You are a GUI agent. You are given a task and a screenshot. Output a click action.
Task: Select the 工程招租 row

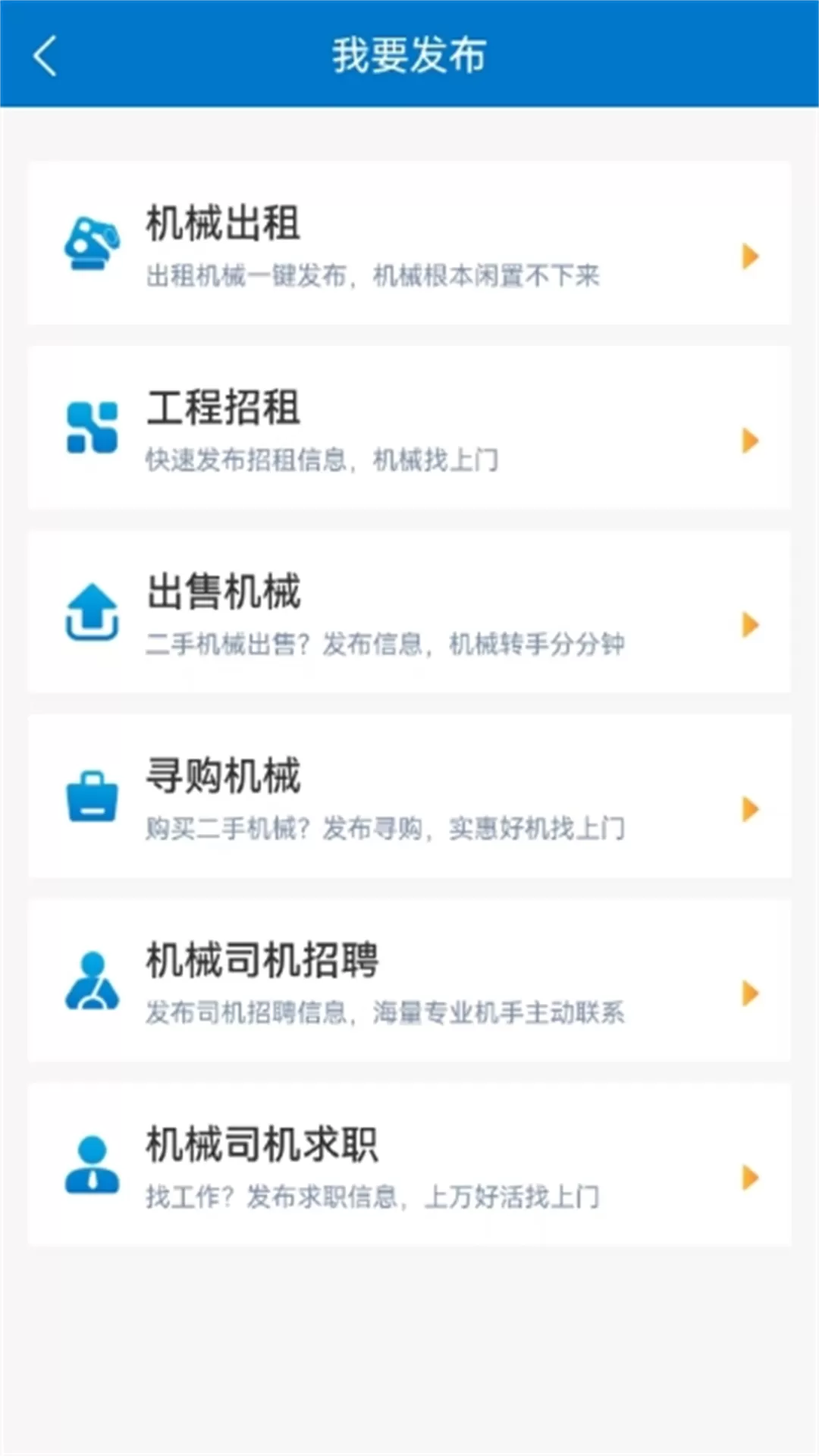tap(409, 427)
